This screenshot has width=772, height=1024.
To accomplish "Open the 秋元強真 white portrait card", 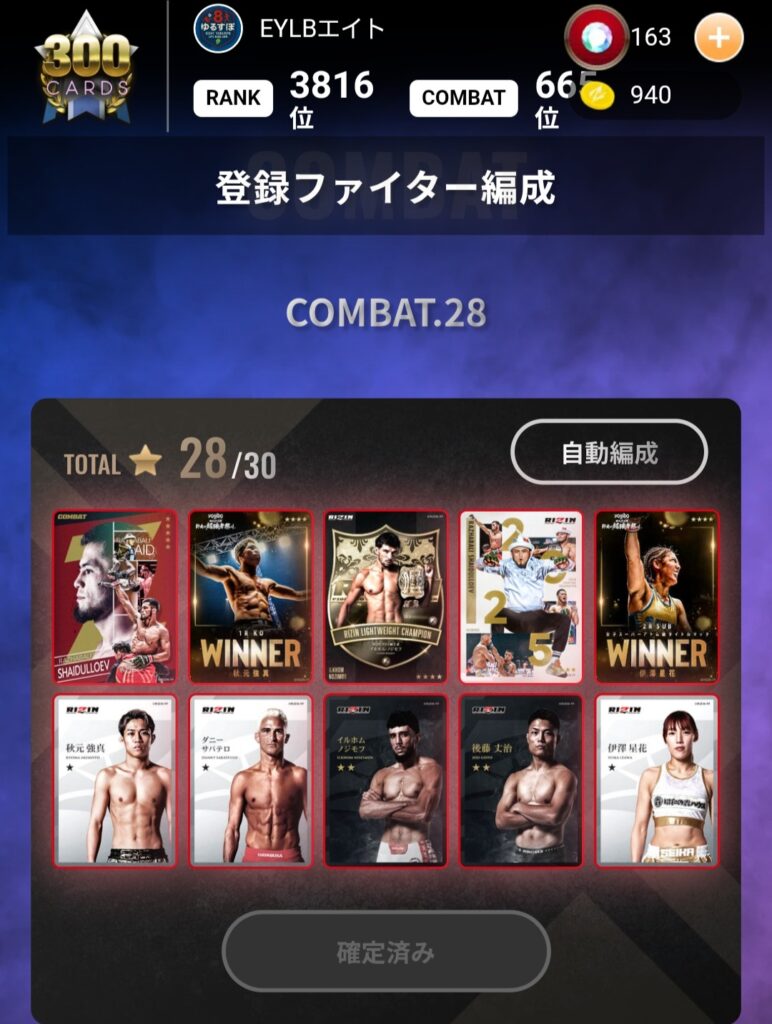I will click(115, 781).
